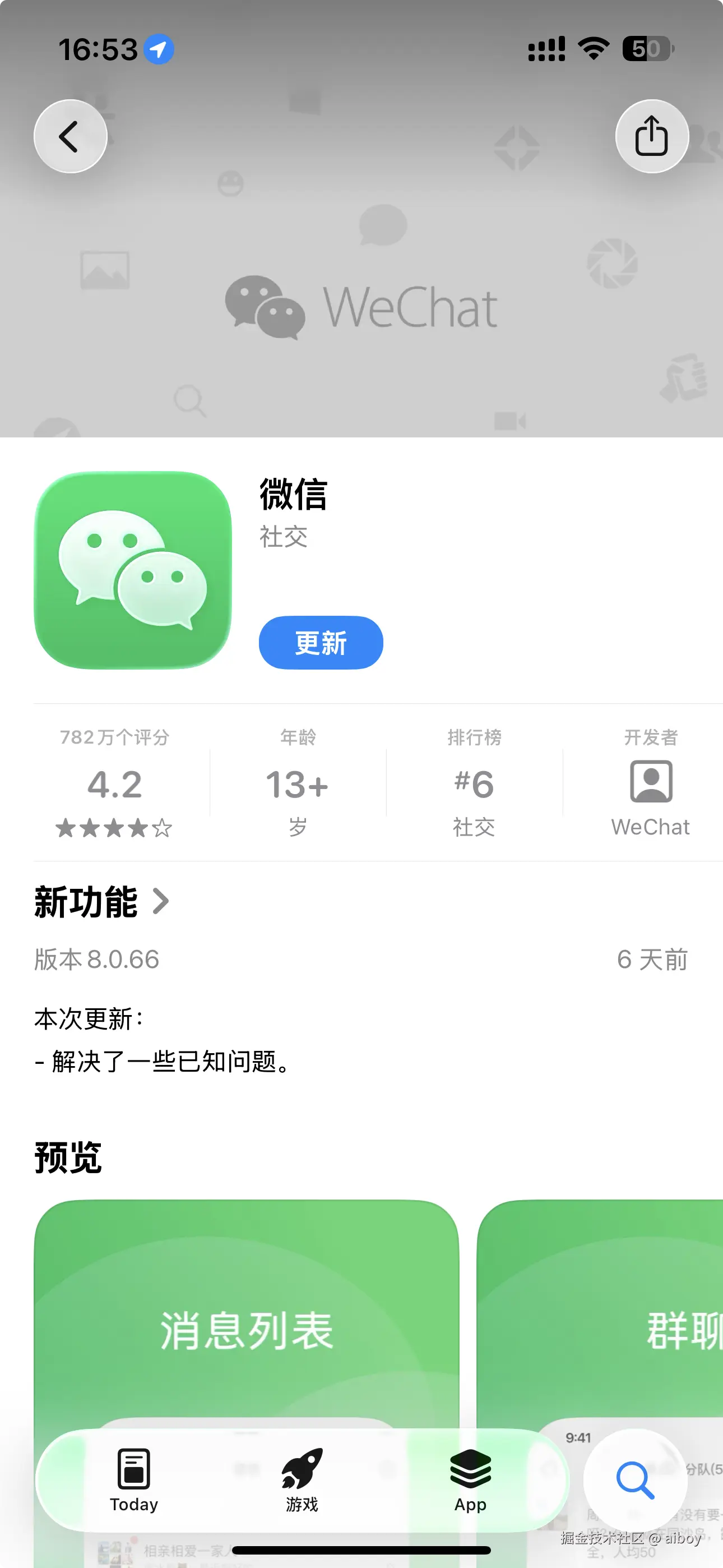This screenshot has height=1568, width=723.
Task: Open the share sheet via share icon
Action: tap(652, 136)
